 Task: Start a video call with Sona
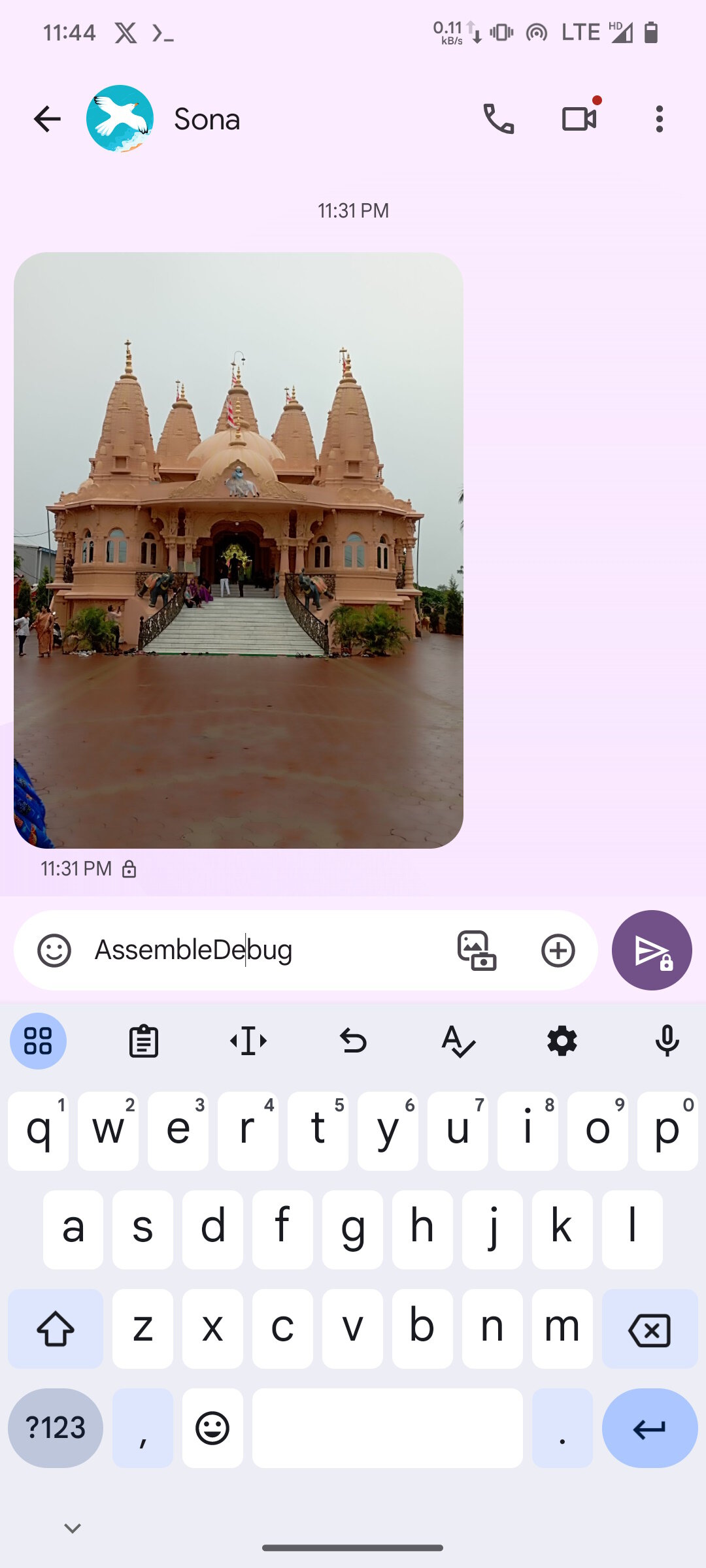[579, 119]
